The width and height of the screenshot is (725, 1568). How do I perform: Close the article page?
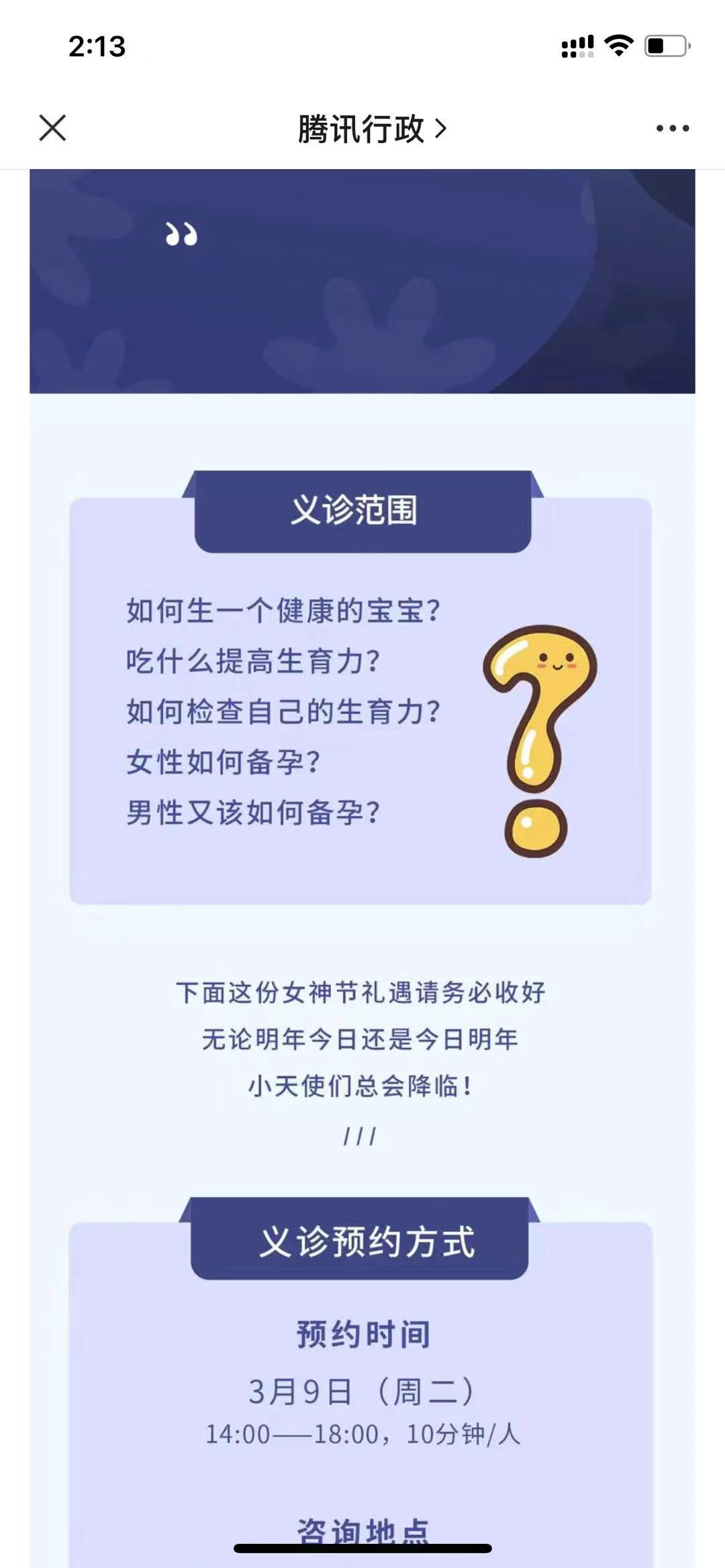point(52,127)
